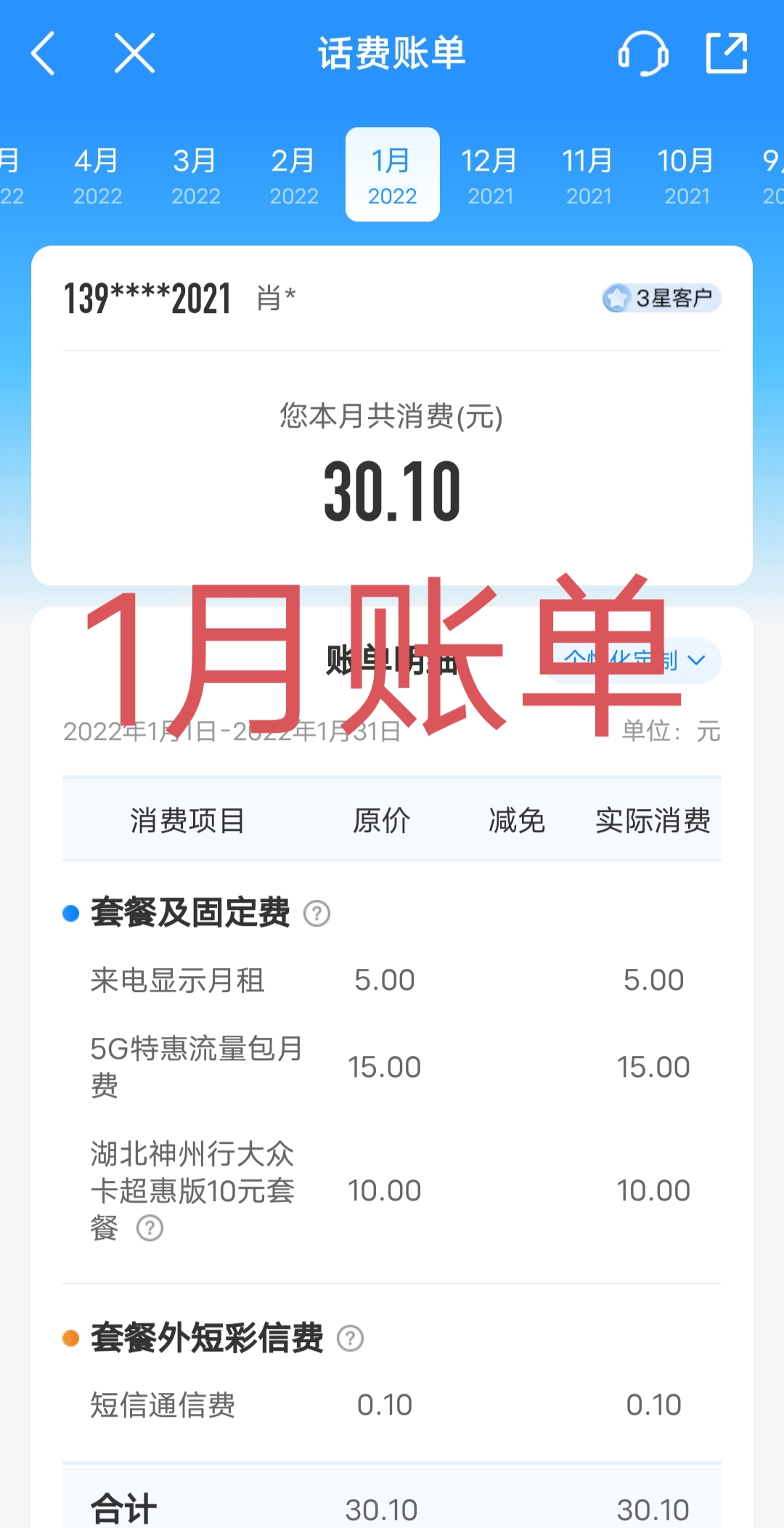Close the bill page

(x=134, y=53)
